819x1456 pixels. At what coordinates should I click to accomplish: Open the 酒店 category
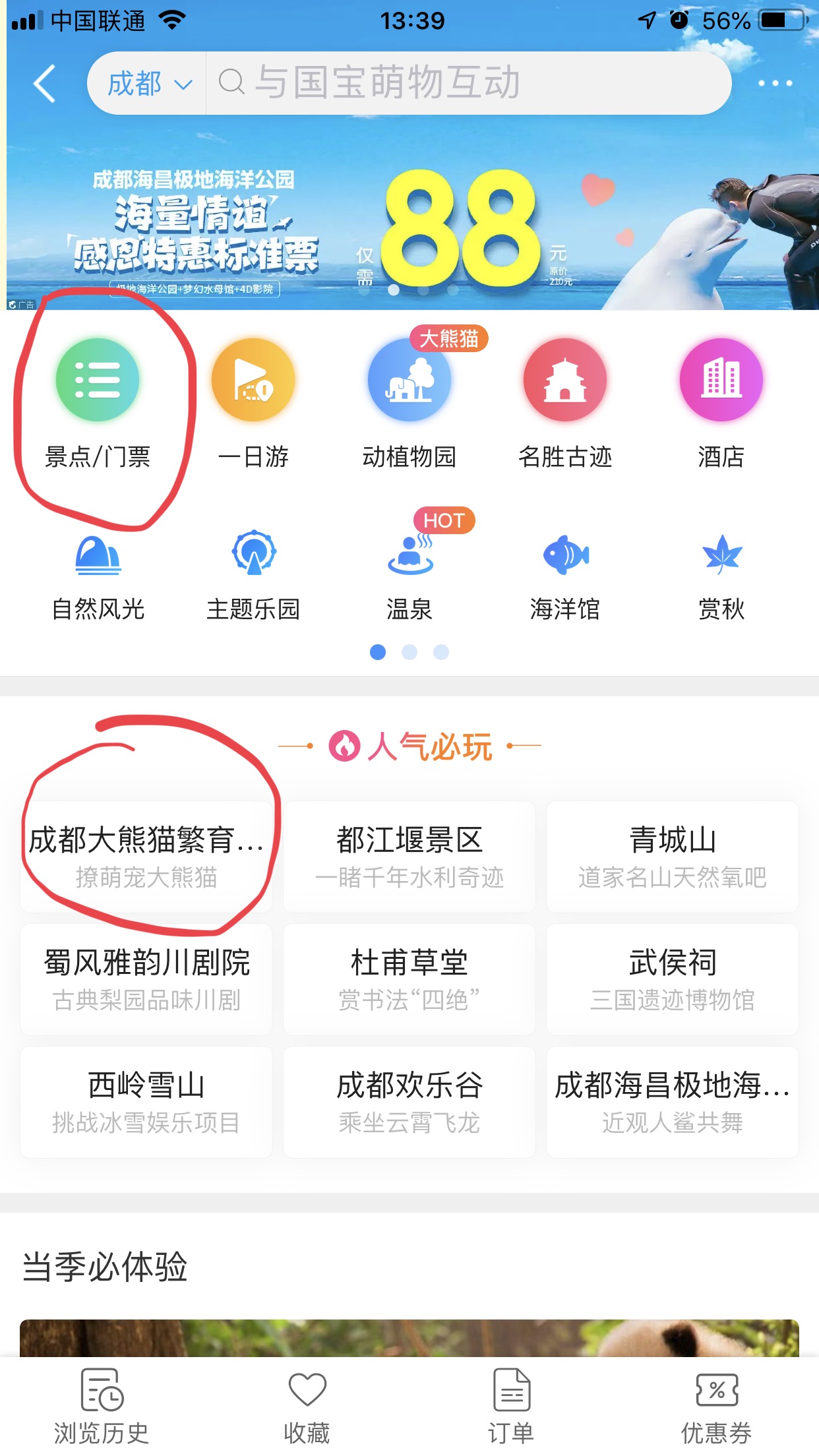pos(721,402)
